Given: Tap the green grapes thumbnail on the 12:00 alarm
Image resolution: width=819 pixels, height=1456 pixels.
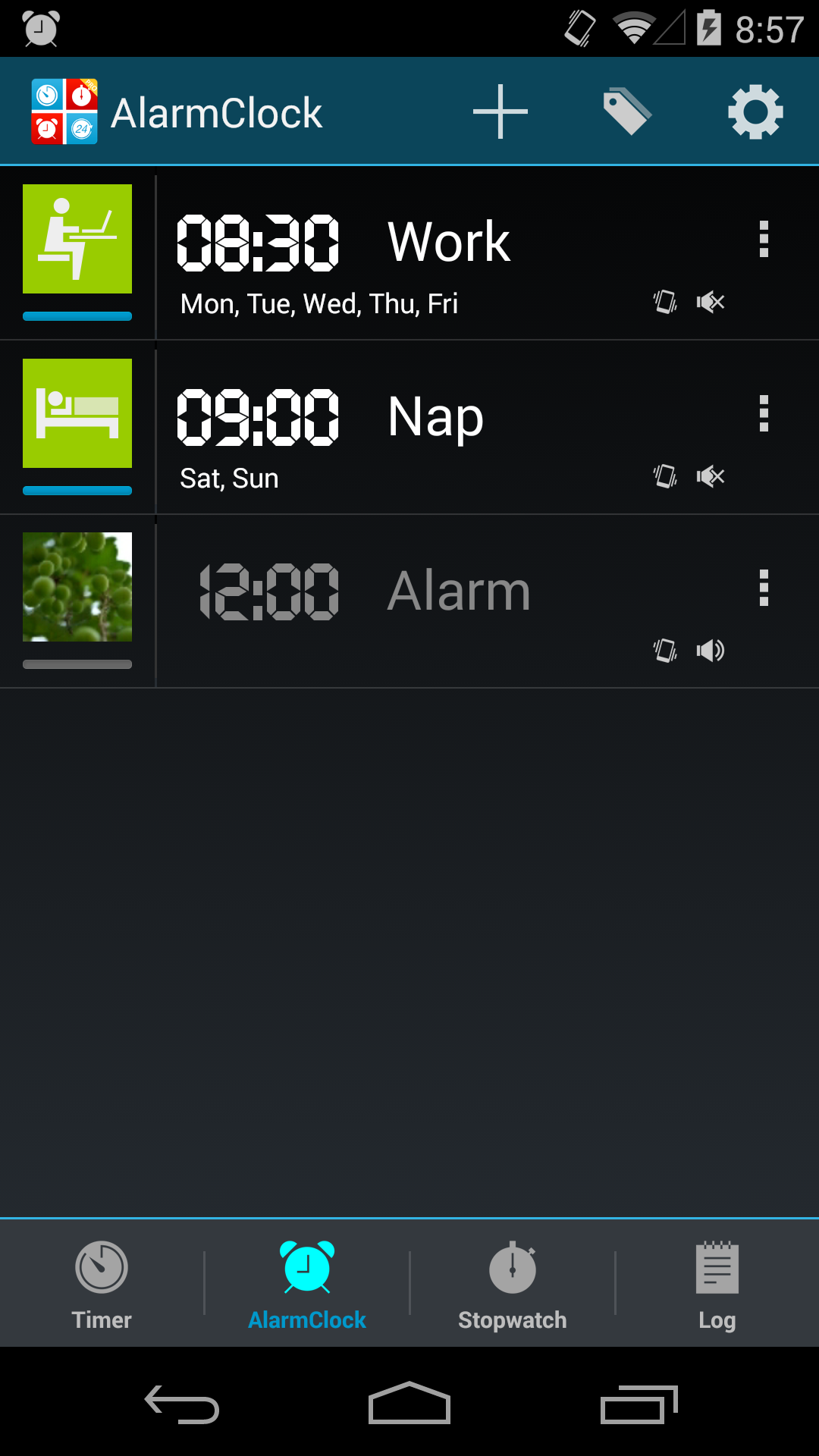Looking at the screenshot, I should point(77,588).
